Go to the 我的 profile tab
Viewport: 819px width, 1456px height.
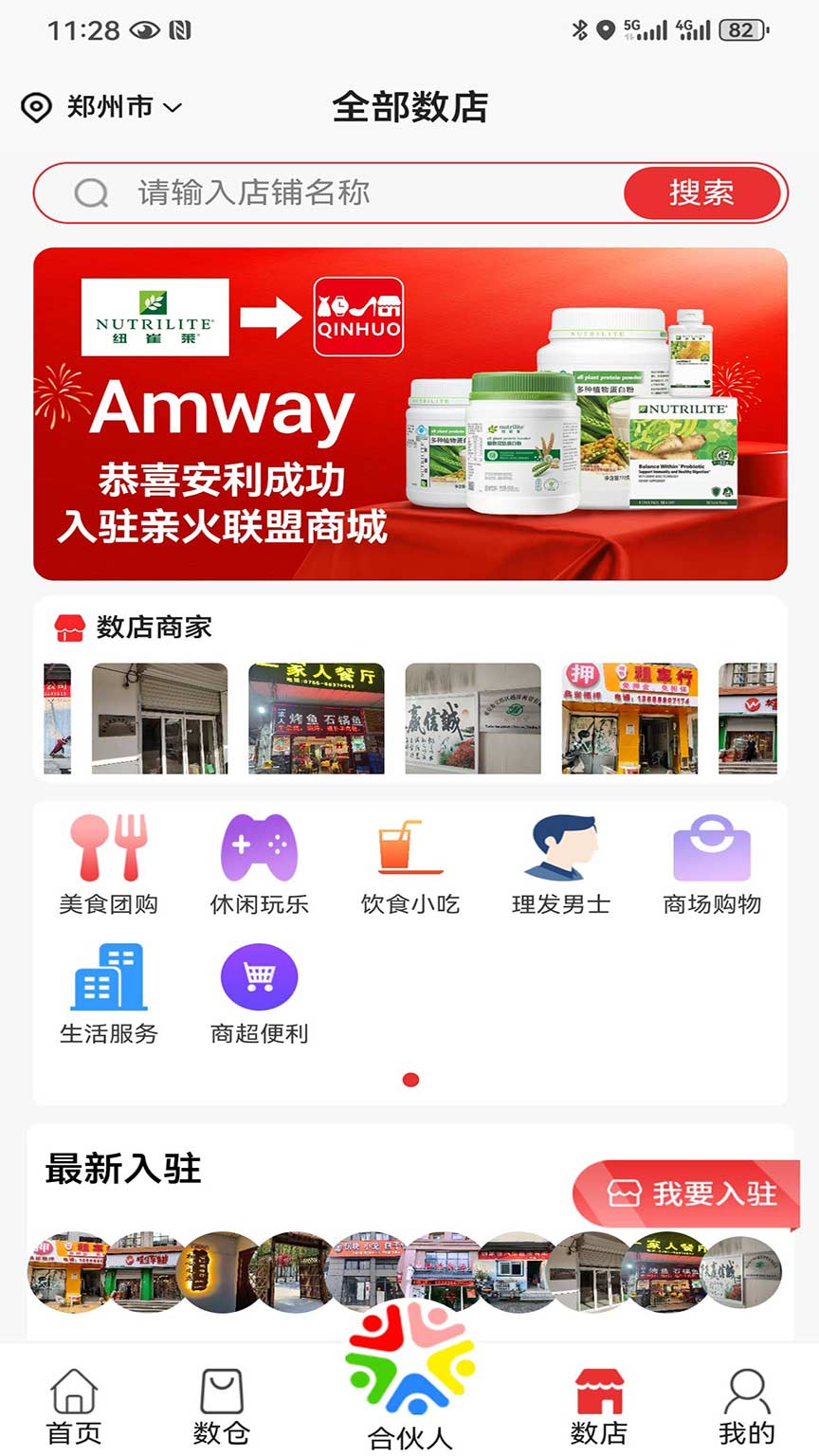click(x=747, y=1407)
